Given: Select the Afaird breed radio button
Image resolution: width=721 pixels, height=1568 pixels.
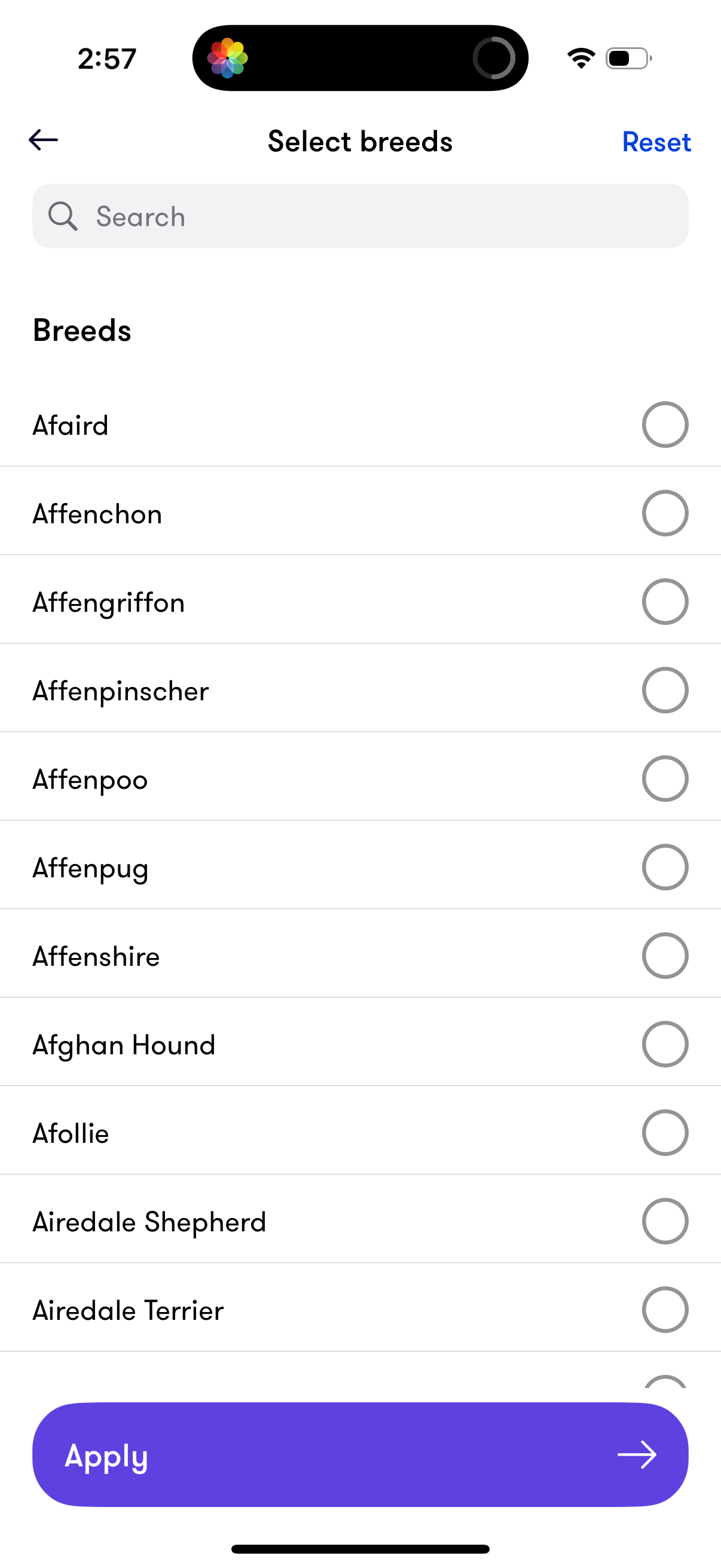Looking at the screenshot, I should pyautogui.click(x=664, y=424).
